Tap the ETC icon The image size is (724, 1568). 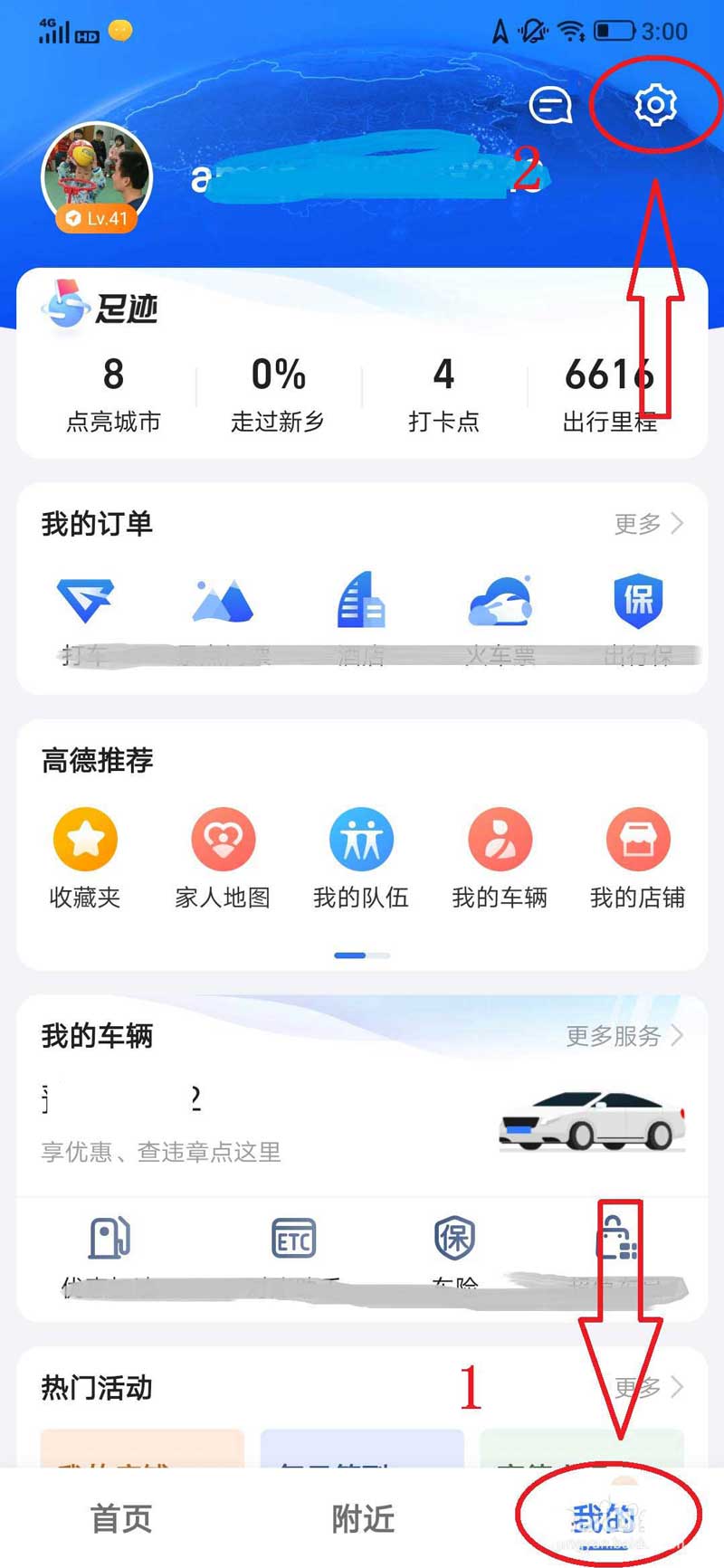click(x=294, y=1239)
